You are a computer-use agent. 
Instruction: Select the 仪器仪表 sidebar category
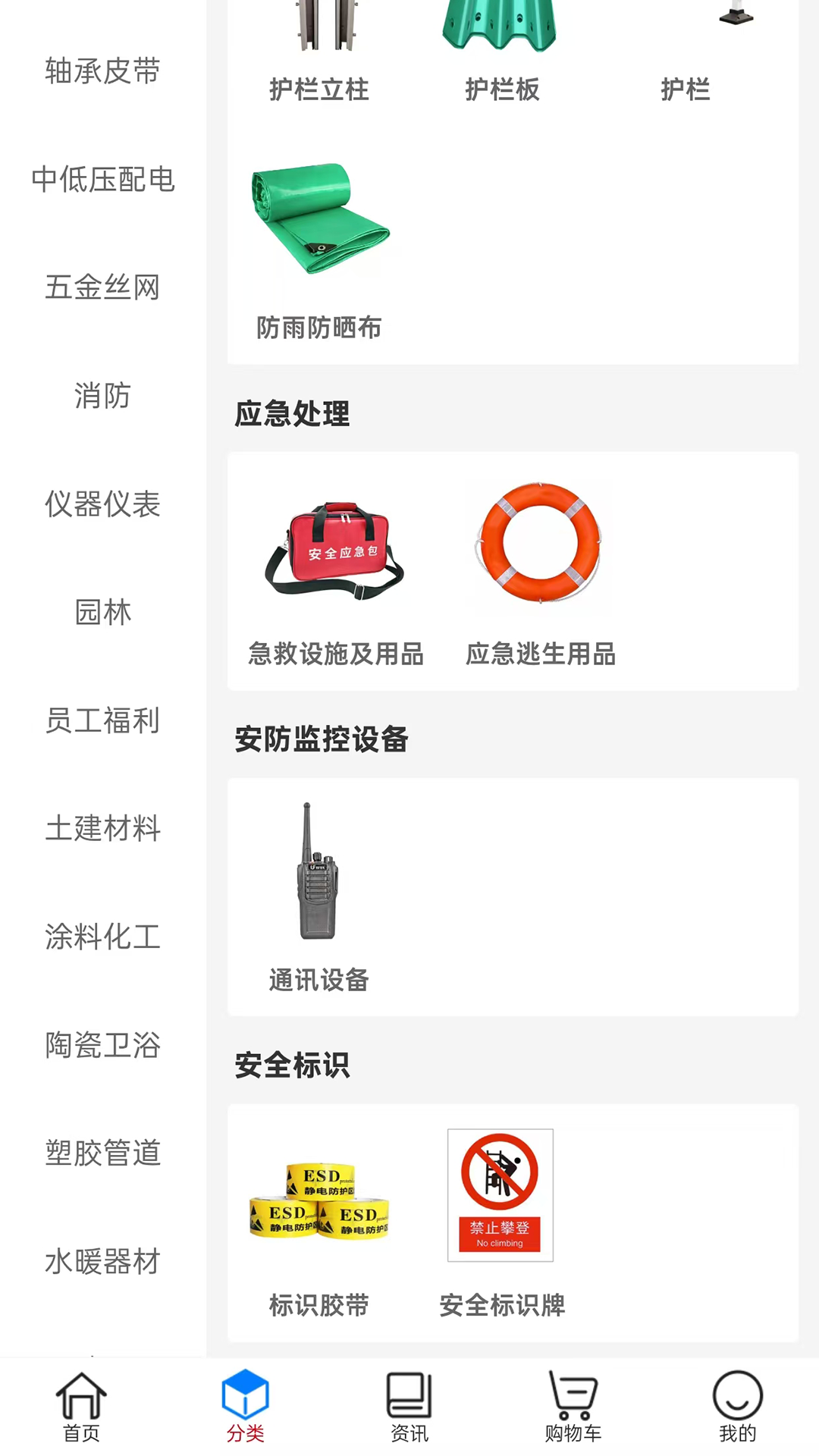pos(104,504)
